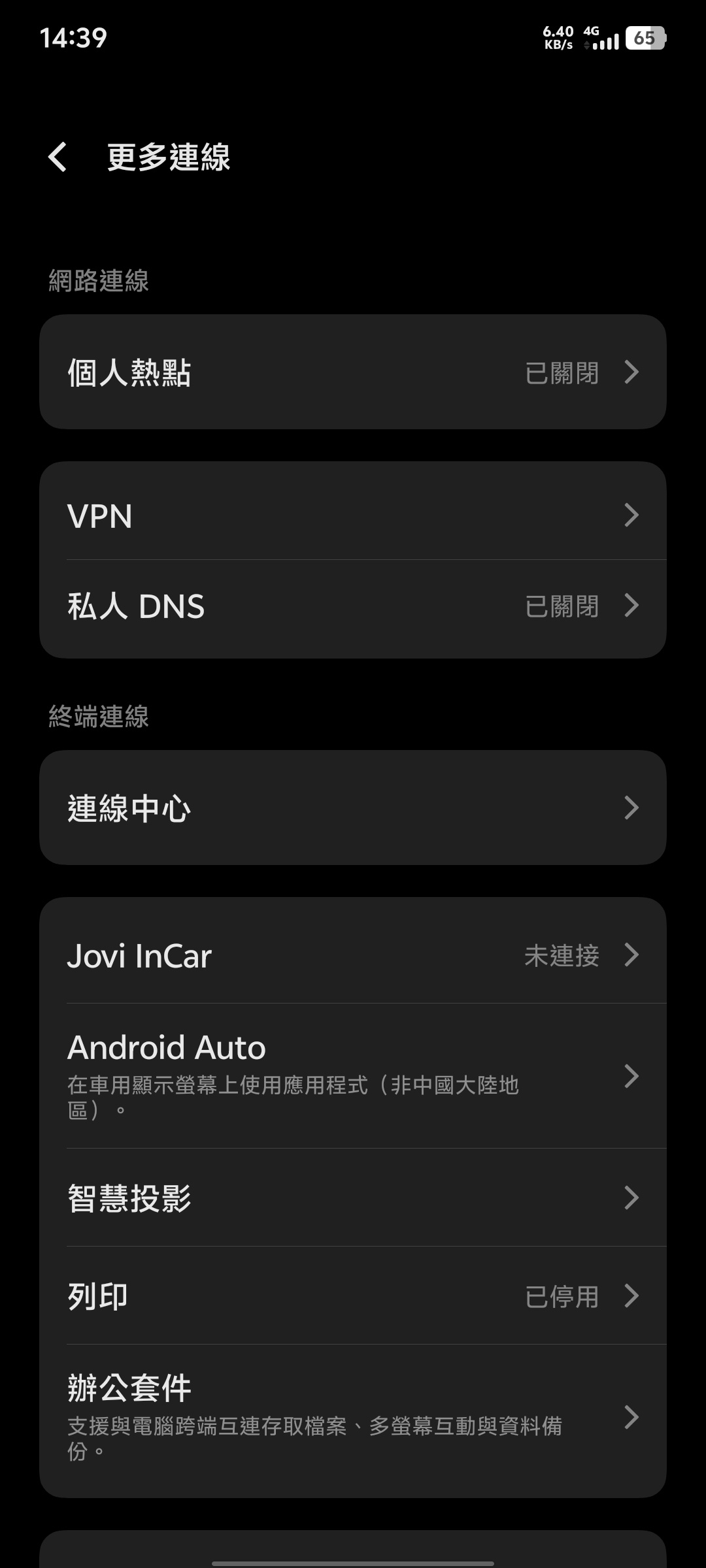Viewport: 706px width, 1568px height.
Task: Open 連線中心
Action: pos(353,808)
